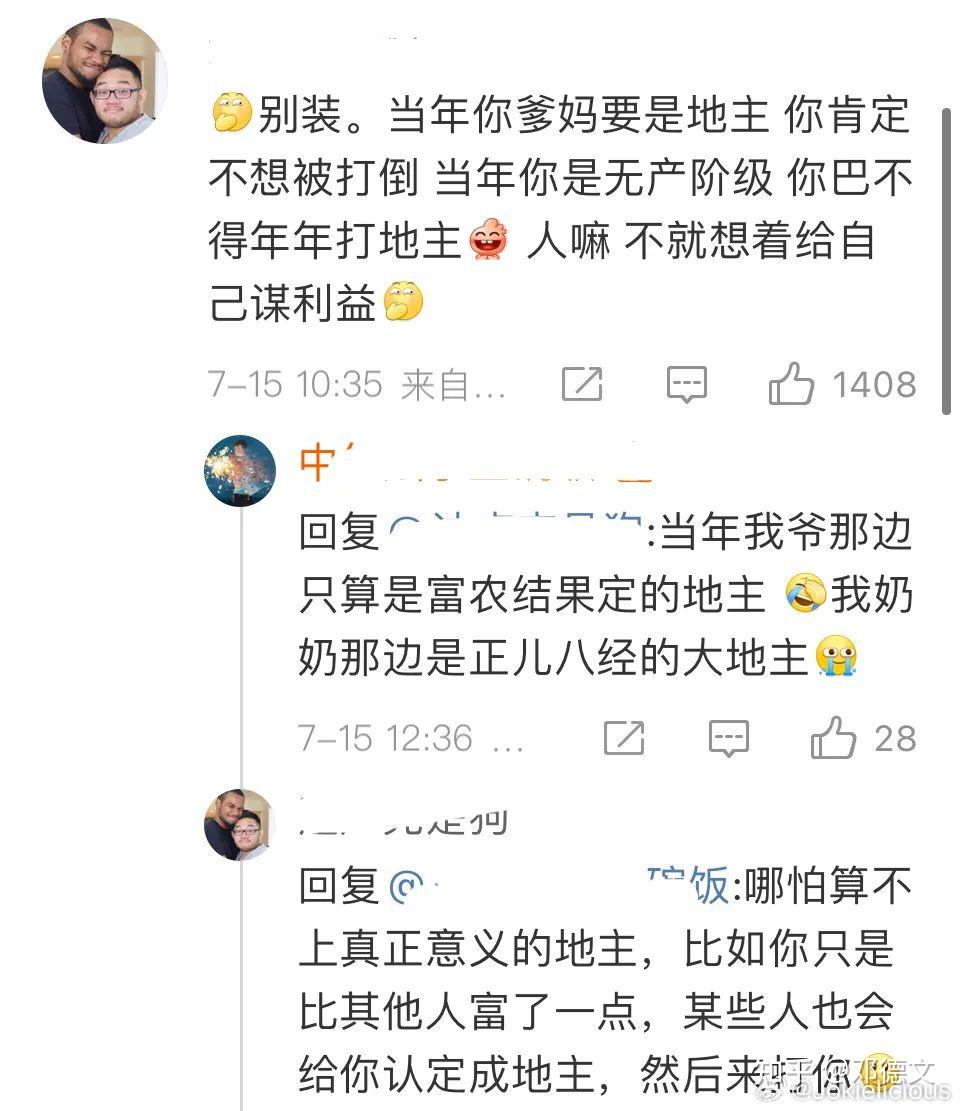Repost the comment posted at 7-15 10:35
960x1111 pixels.
[582, 385]
